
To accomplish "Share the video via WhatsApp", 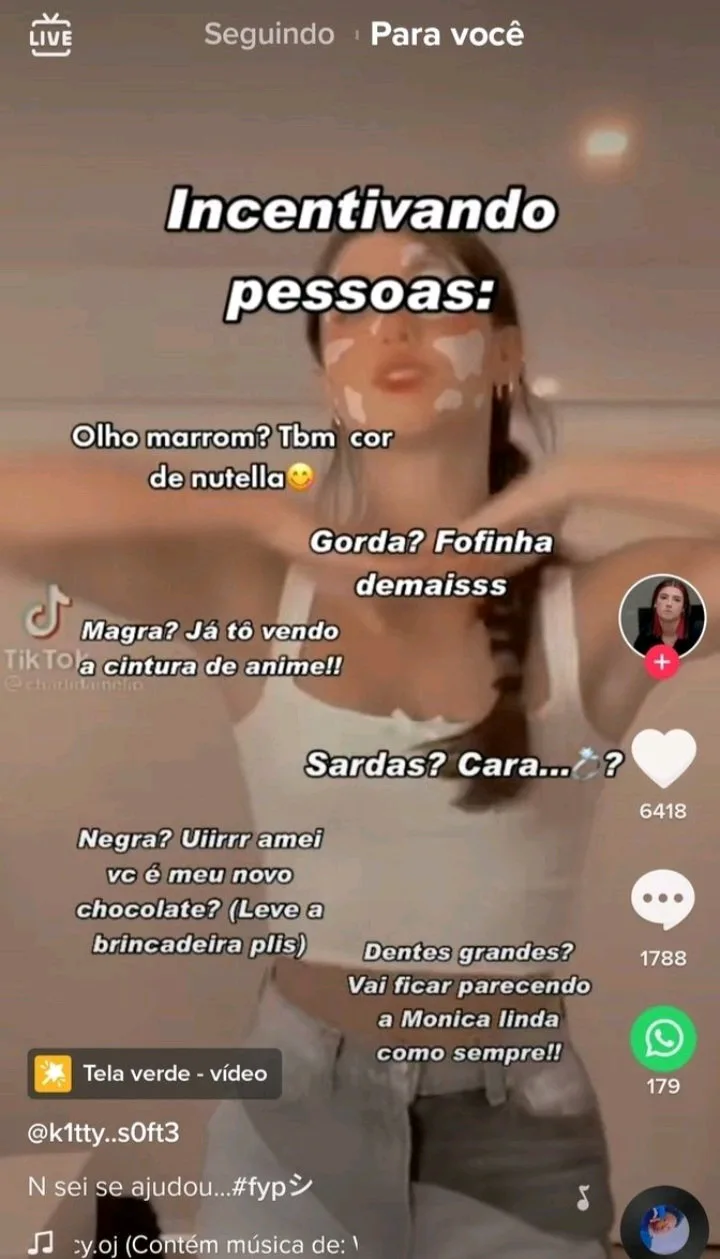I will point(663,1039).
